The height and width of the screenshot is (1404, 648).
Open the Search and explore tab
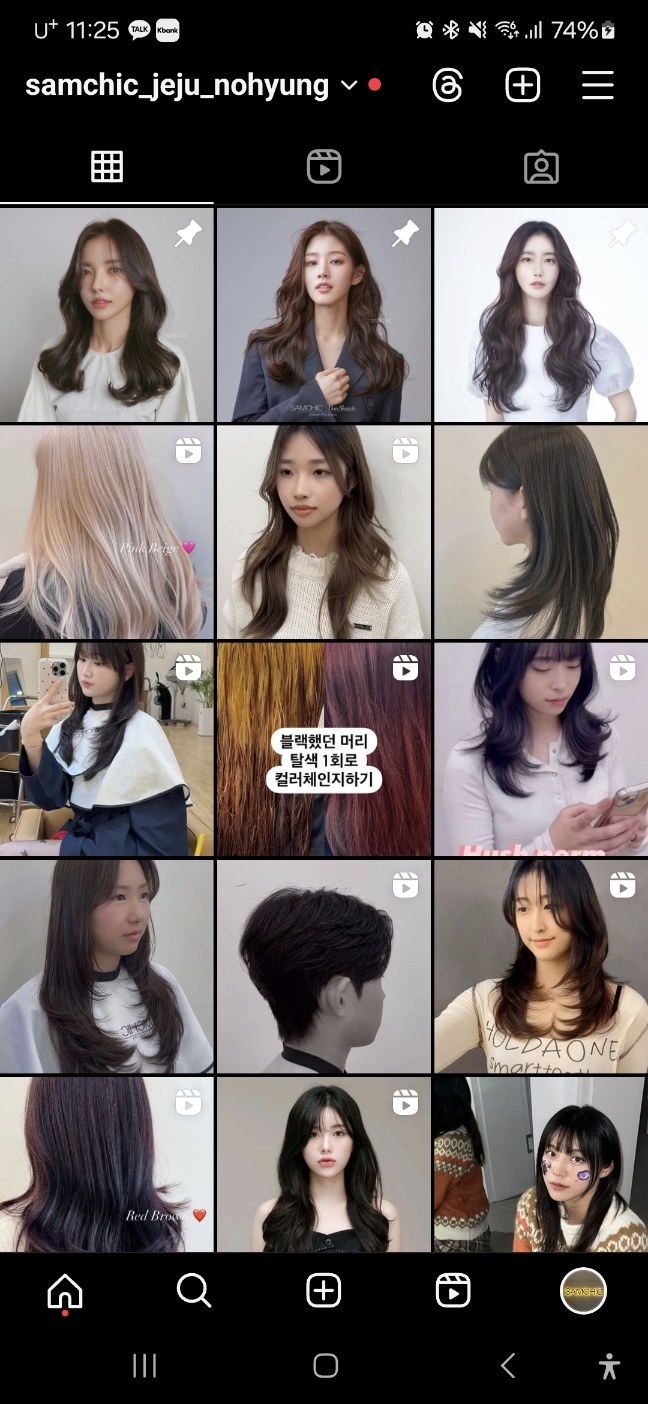[194, 1292]
